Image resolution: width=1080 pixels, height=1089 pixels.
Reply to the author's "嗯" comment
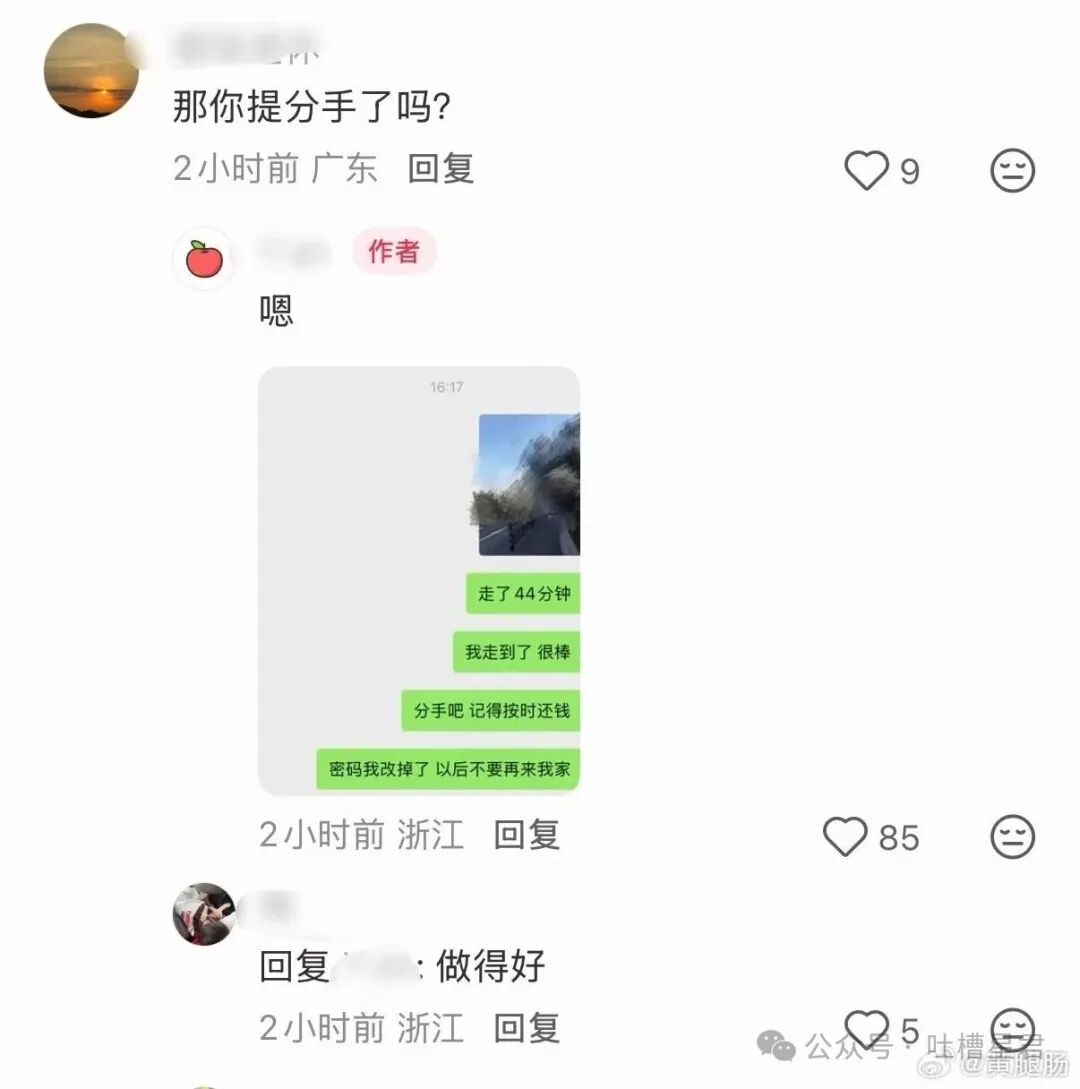[526, 834]
